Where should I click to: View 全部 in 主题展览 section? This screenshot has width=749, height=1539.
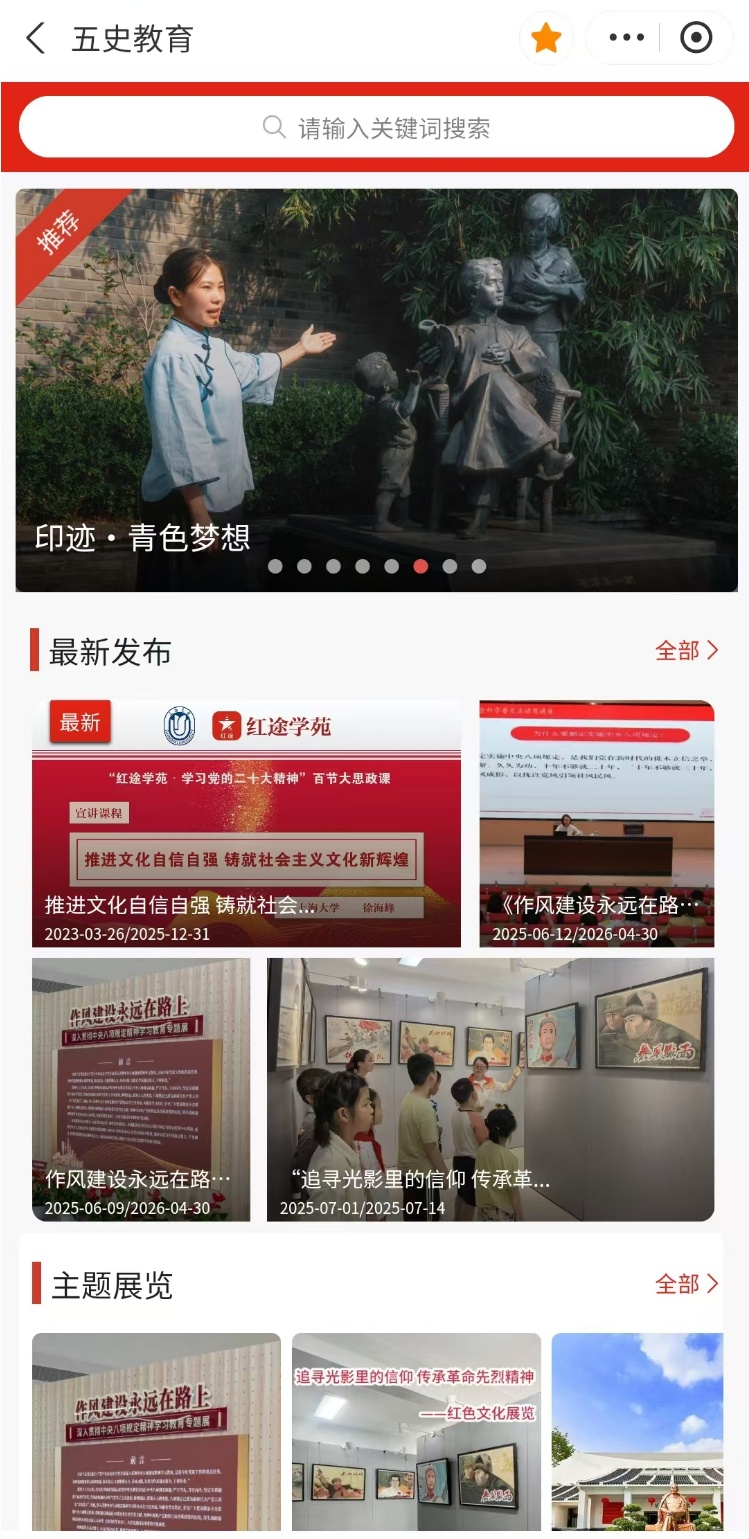coord(687,1284)
